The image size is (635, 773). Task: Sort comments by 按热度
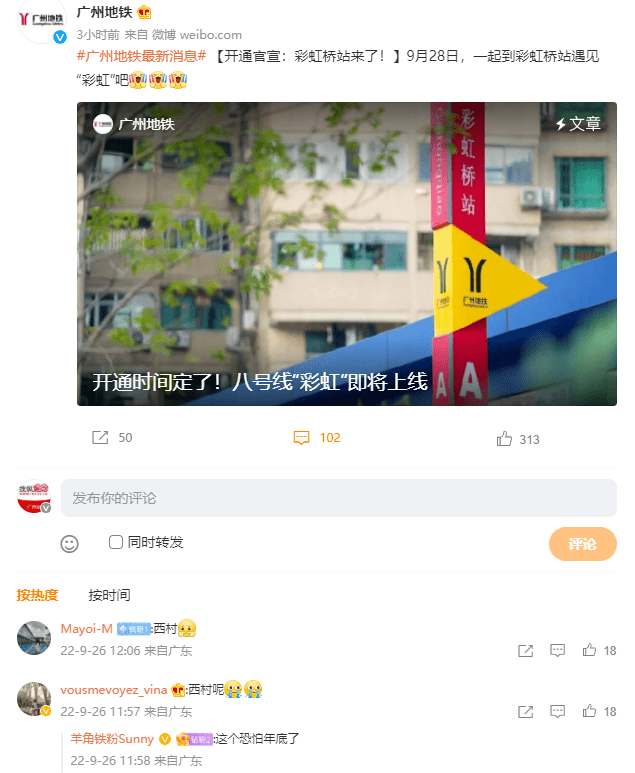coord(37,595)
